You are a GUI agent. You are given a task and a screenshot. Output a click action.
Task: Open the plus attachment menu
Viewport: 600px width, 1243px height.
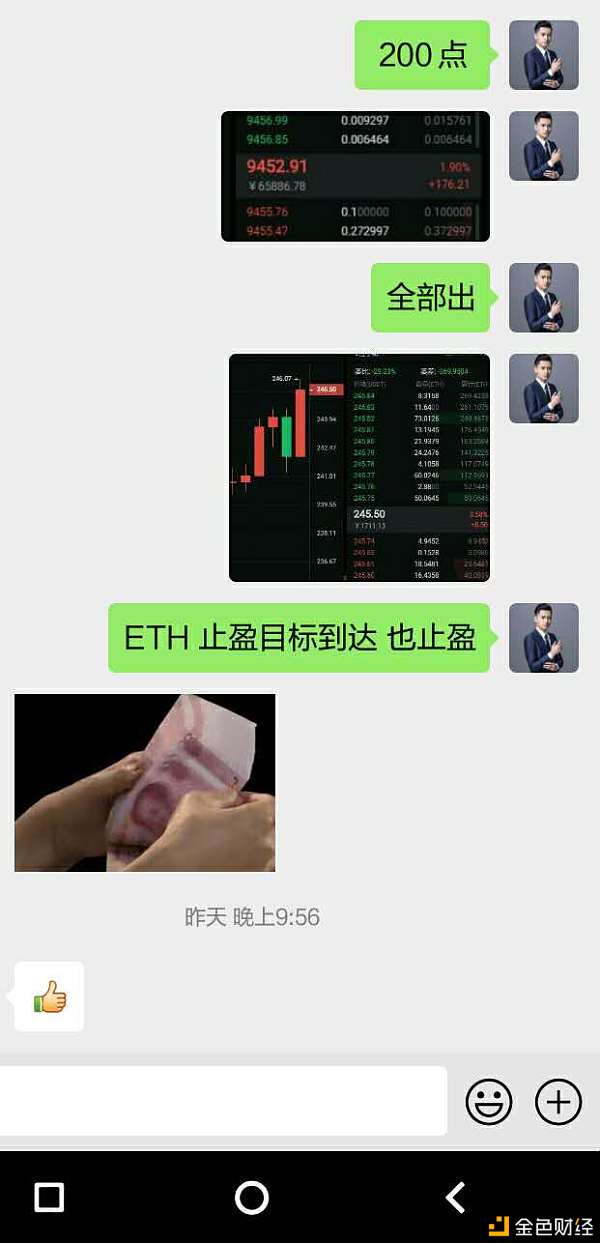coord(558,1102)
